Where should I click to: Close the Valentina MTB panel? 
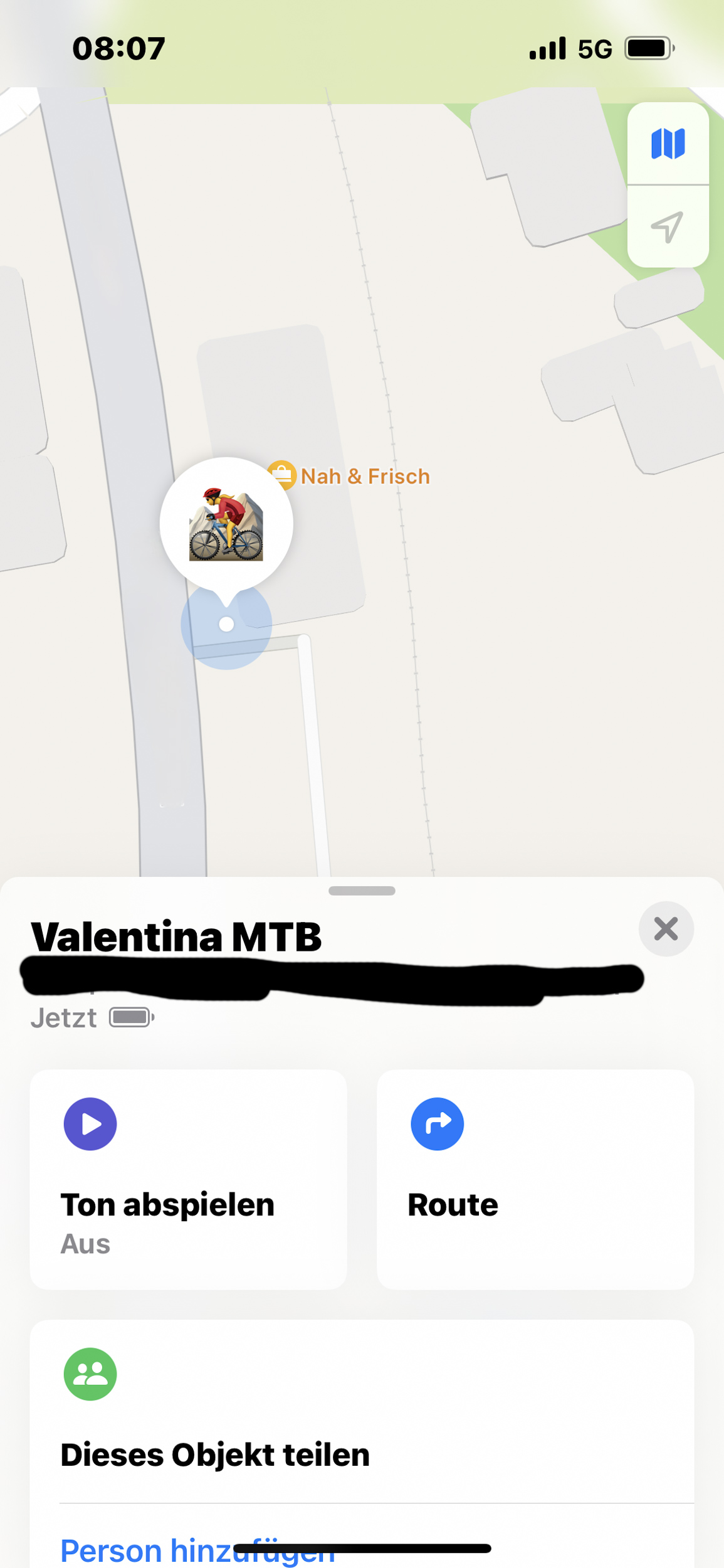click(666, 929)
